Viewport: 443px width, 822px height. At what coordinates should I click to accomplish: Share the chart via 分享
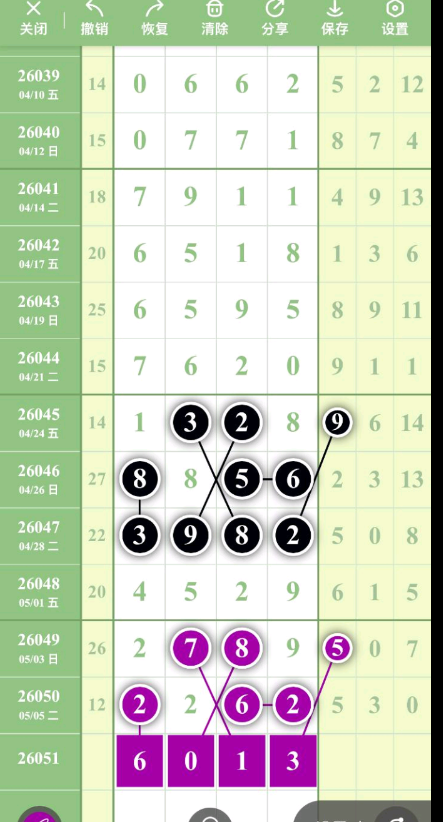275,18
